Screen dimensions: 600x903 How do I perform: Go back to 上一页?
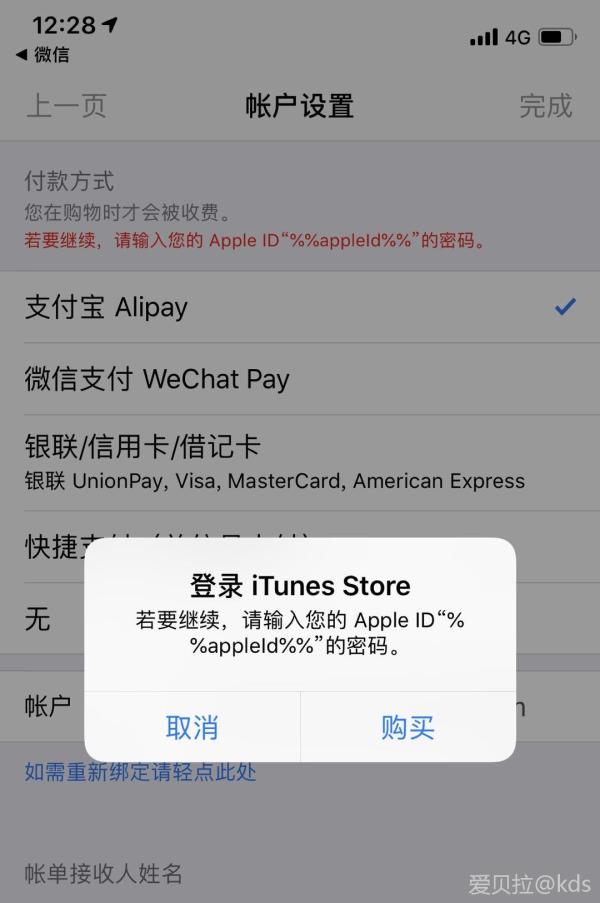coord(66,106)
